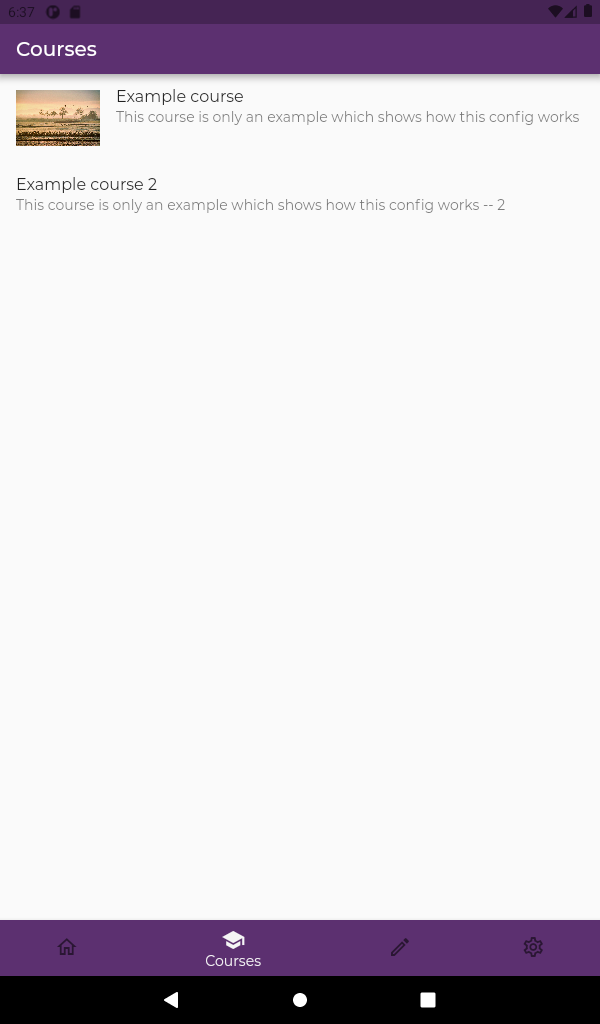Select the Courses tab
Viewport: 600px width, 1024px height.
[233, 948]
